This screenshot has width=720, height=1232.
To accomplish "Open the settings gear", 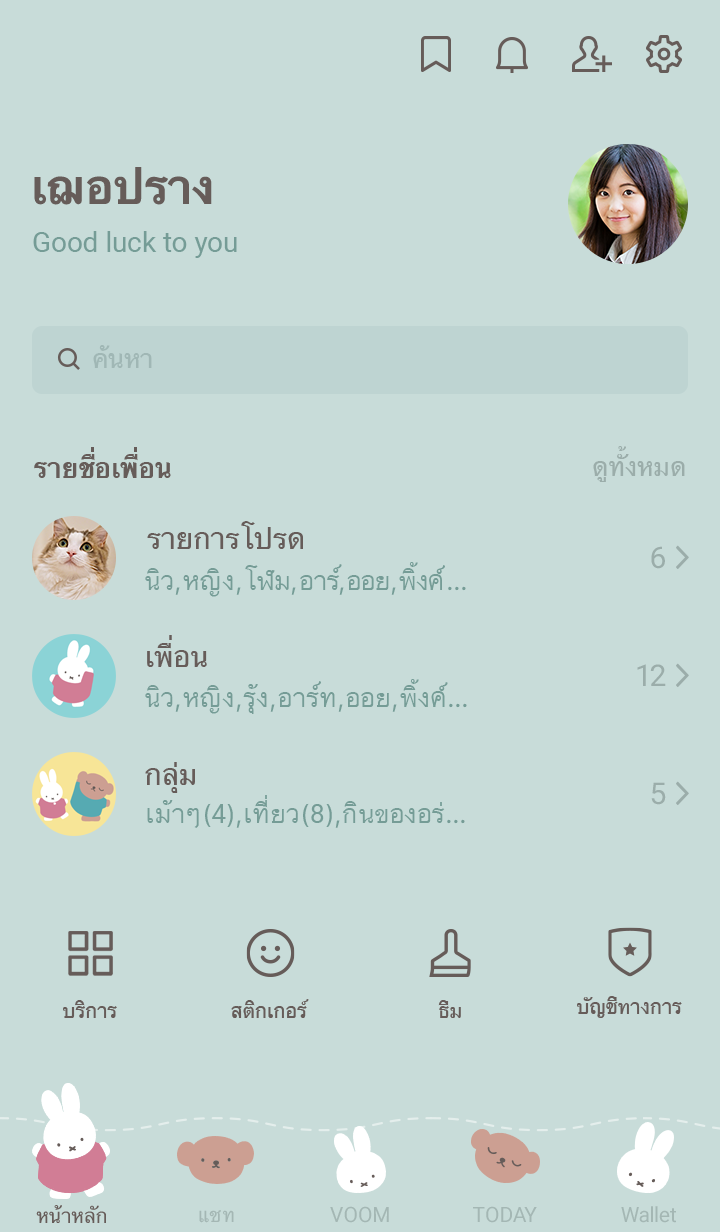I will coord(664,55).
